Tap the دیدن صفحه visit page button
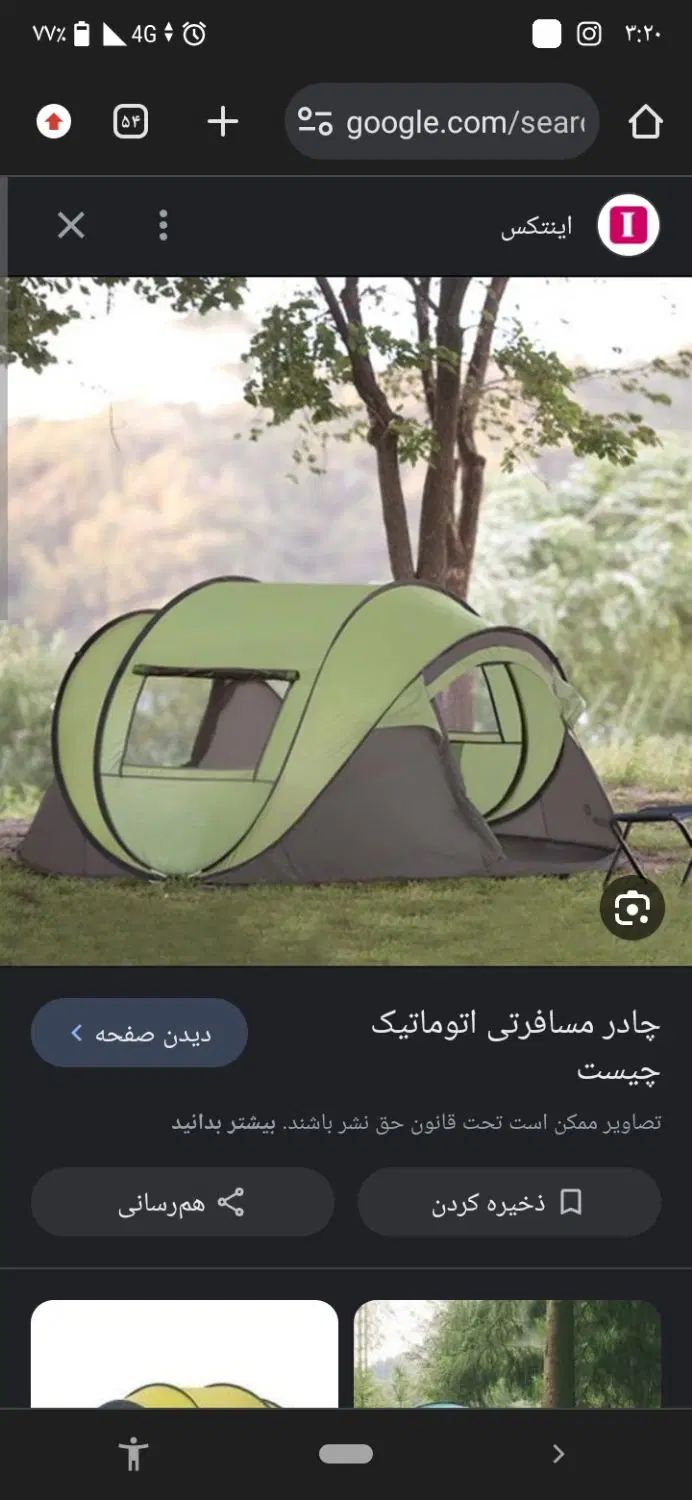The image size is (692, 1500). click(x=139, y=1033)
